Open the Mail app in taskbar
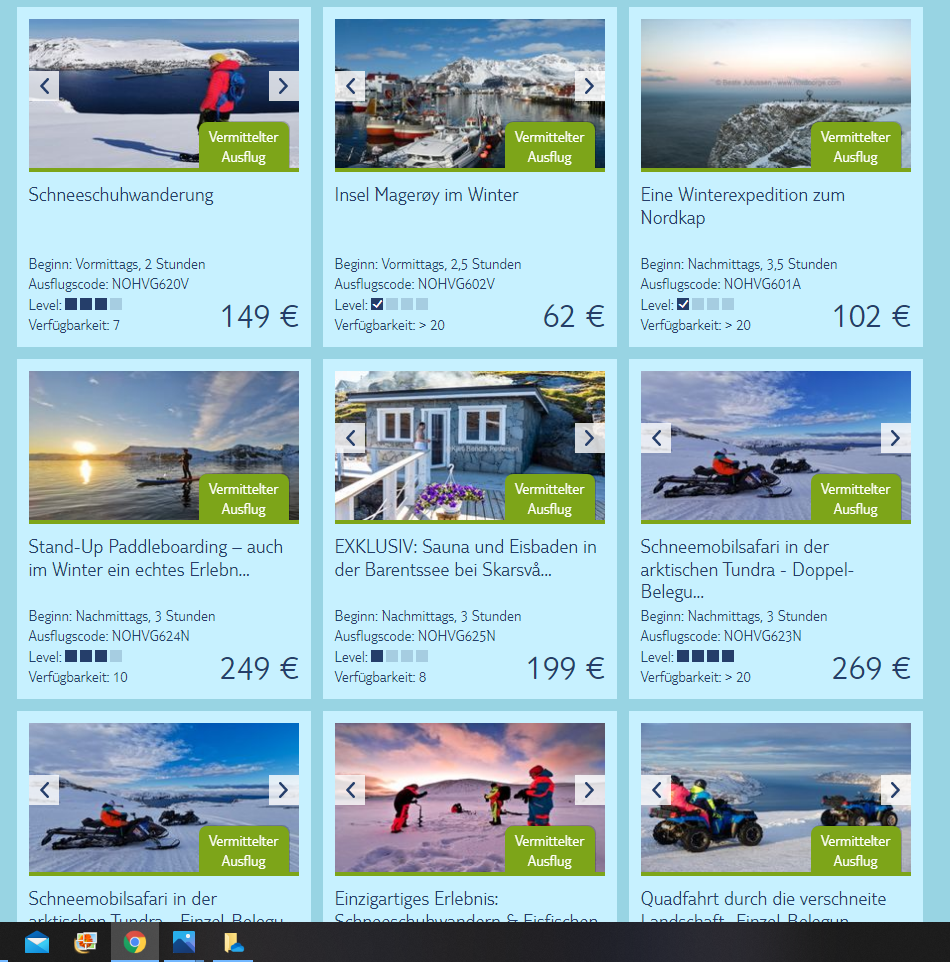 tap(37, 942)
